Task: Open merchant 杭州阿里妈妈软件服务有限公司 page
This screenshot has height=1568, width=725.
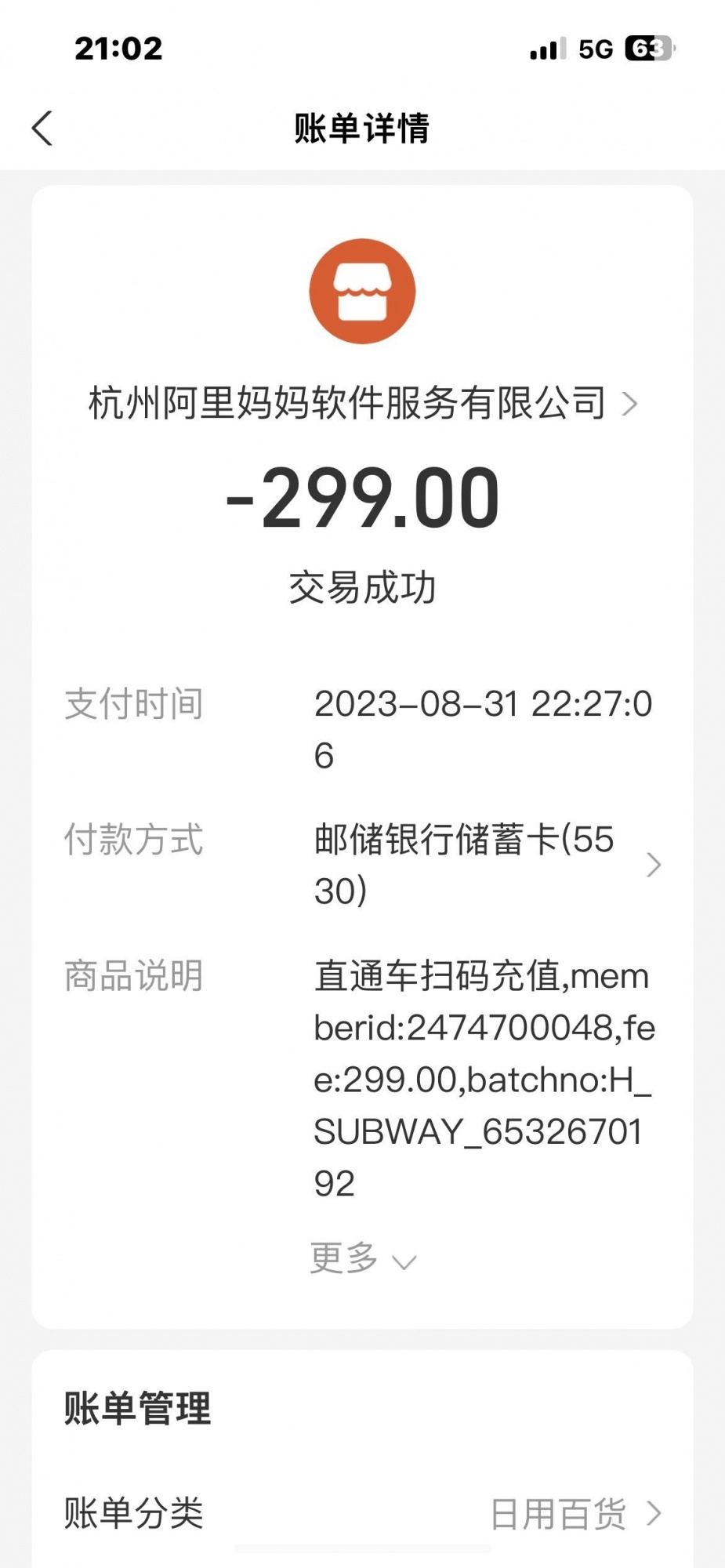Action: pos(362,404)
